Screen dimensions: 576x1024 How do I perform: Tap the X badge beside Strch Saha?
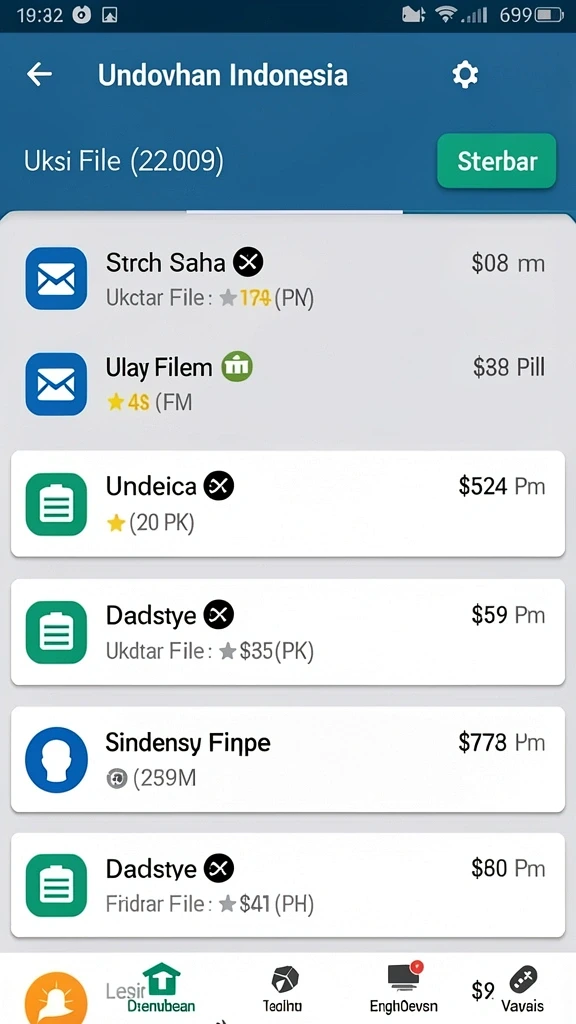(x=248, y=263)
